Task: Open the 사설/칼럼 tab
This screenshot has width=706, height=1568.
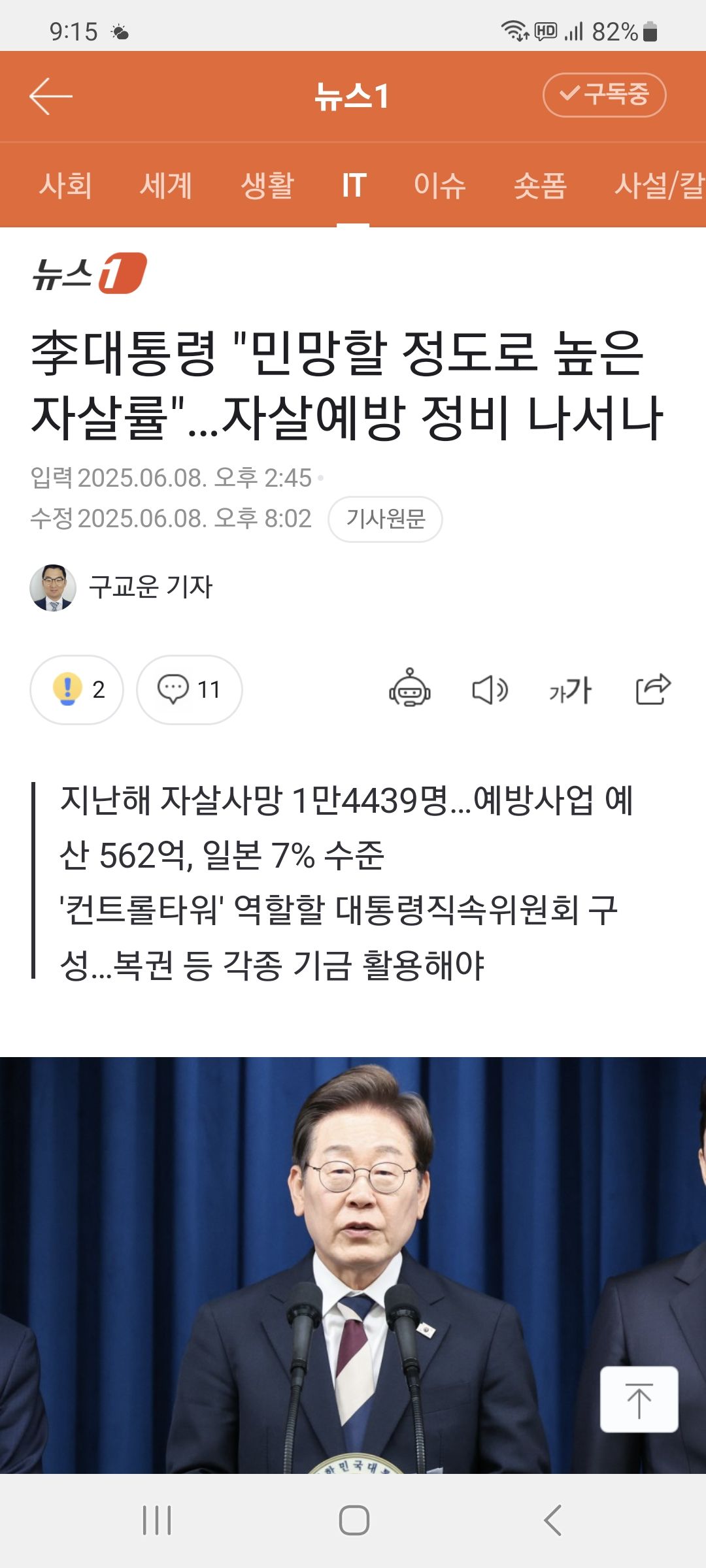Action: click(658, 186)
